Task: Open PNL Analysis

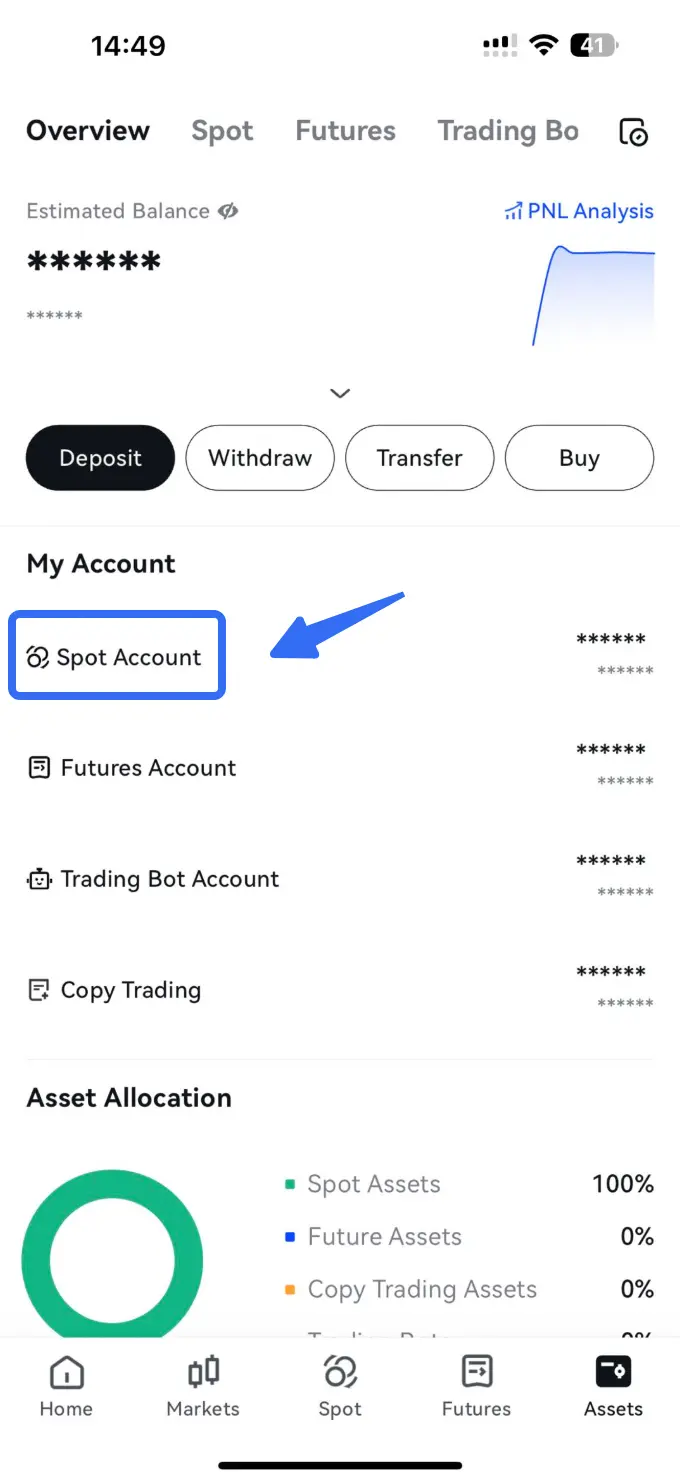Action: [x=579, y=211]
